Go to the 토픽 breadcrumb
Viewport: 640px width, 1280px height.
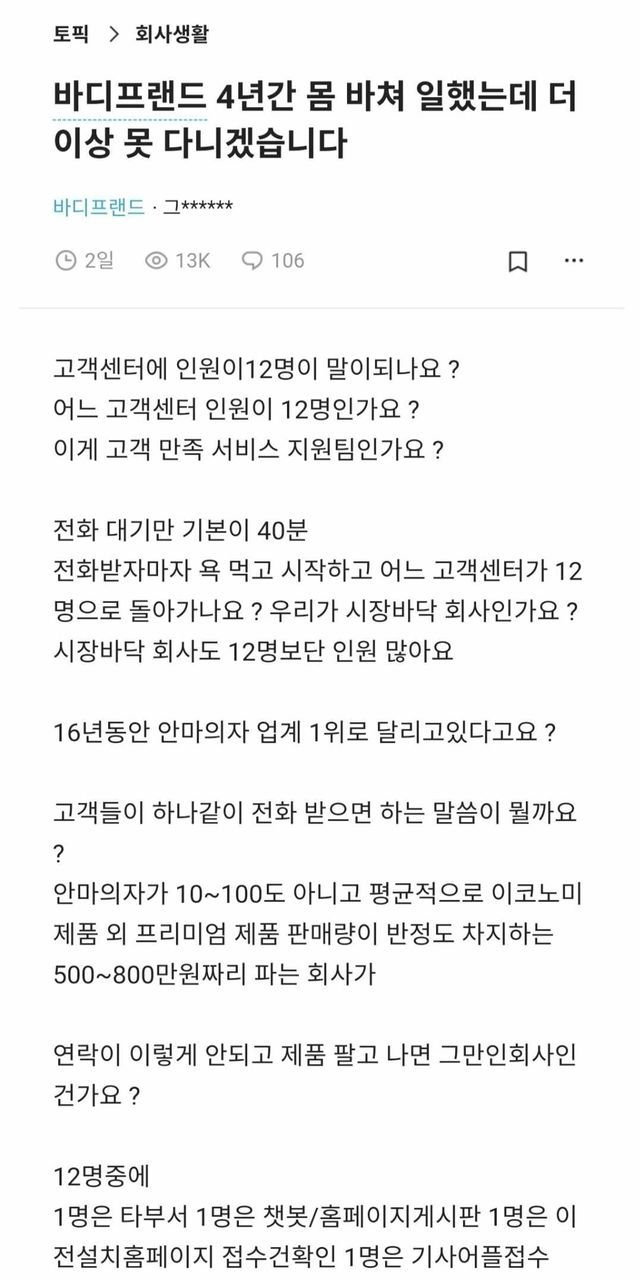click(x=72, y=34)
